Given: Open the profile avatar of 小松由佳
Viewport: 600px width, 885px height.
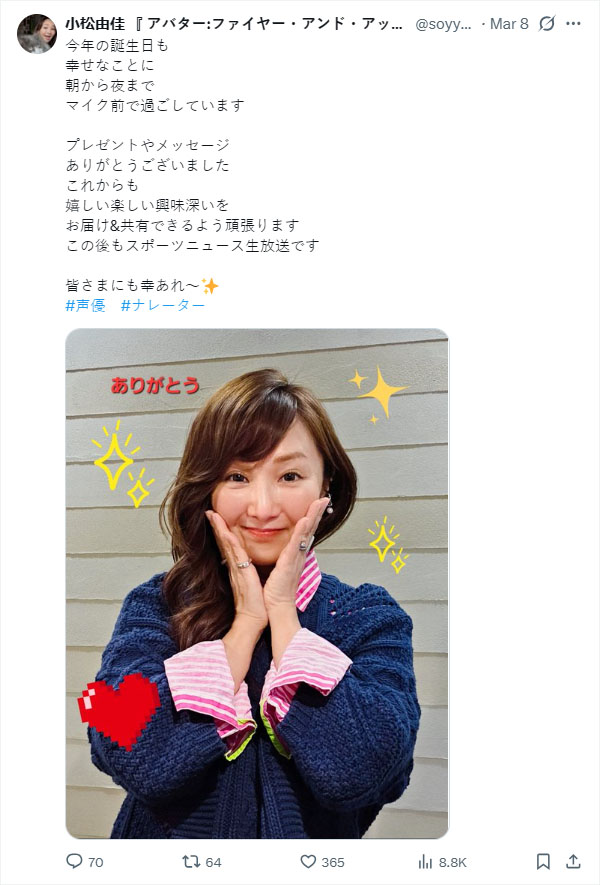Looking at the screenshot, I should [x=37, y=34].
